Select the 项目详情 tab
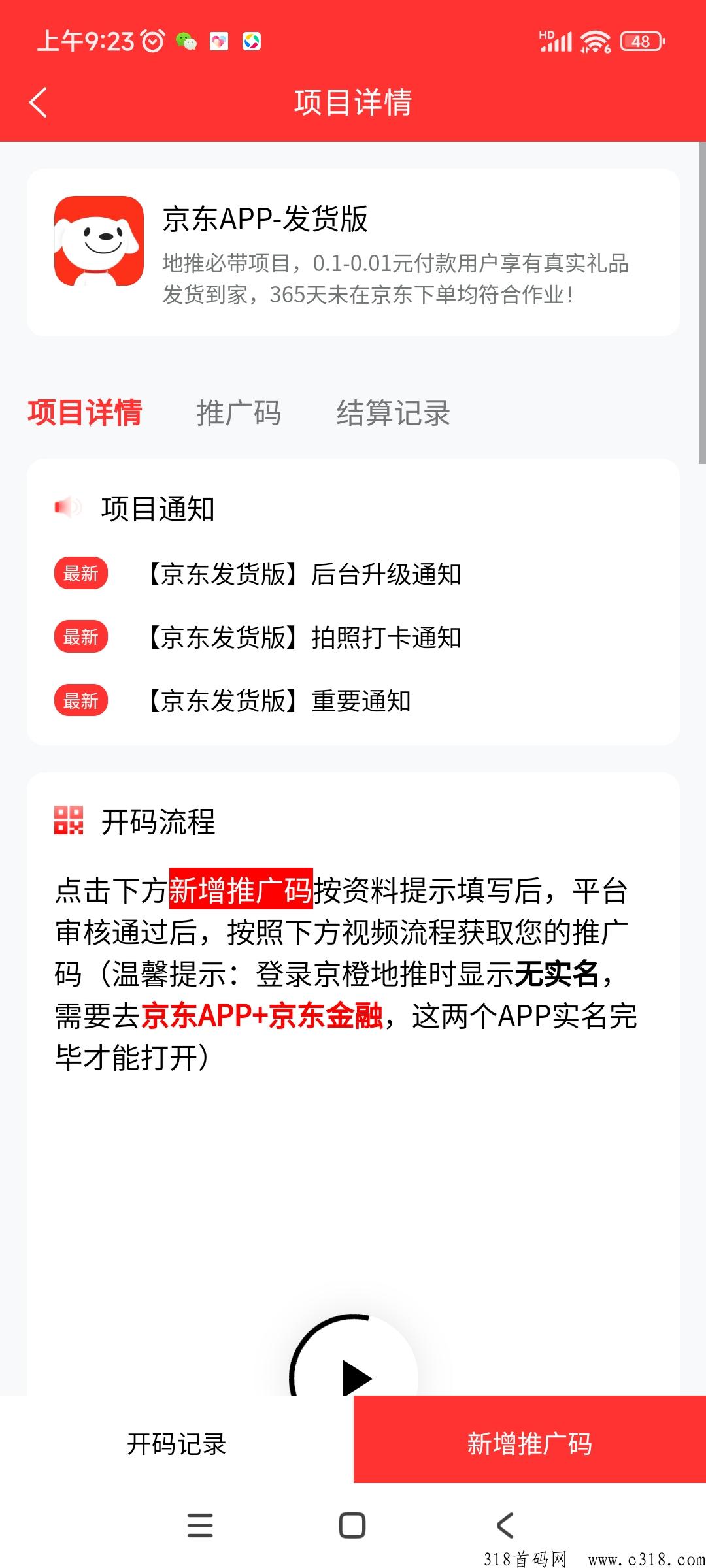The height and width of the screenshot is (1568, 706). point(84,413)
